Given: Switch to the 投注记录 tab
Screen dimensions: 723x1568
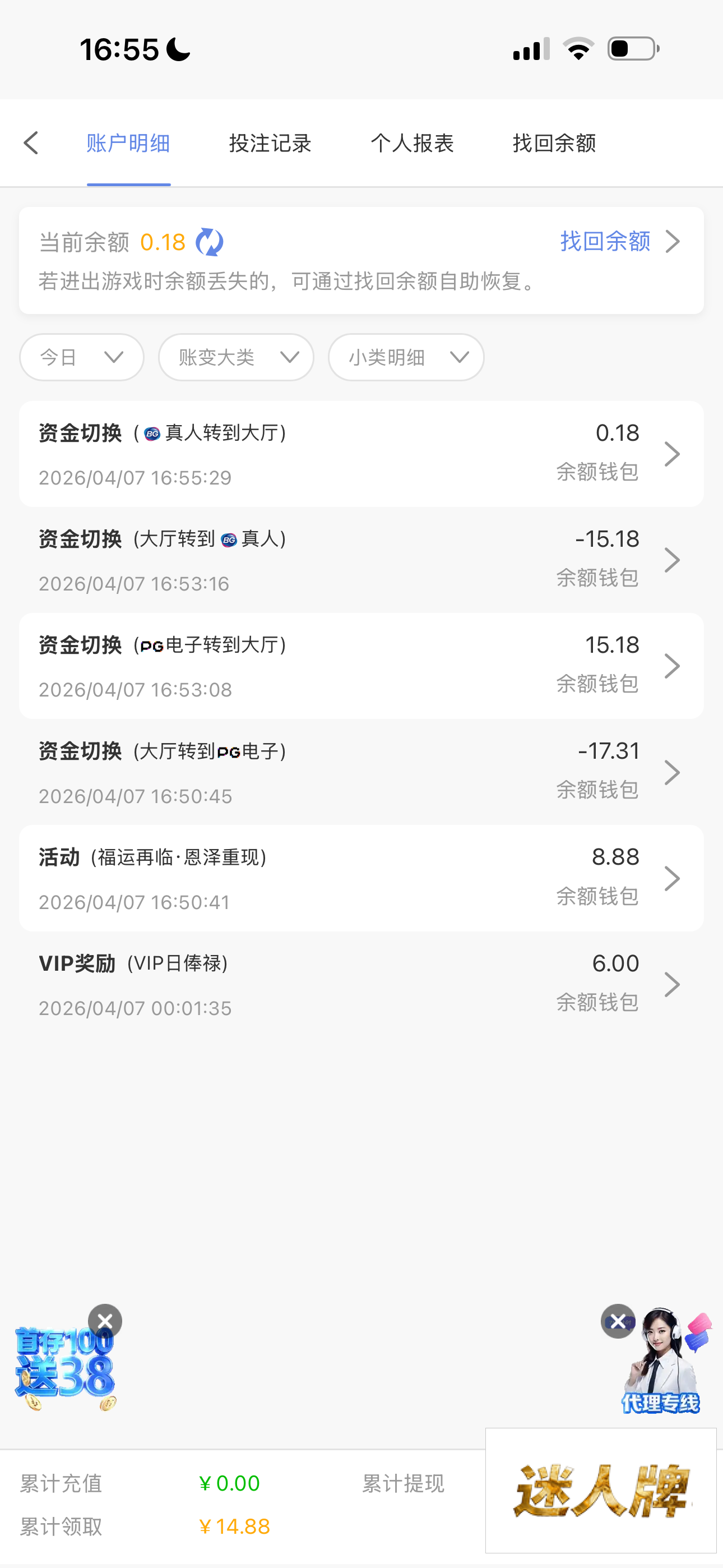Looking at the screenshot, I should coord(270,144).
